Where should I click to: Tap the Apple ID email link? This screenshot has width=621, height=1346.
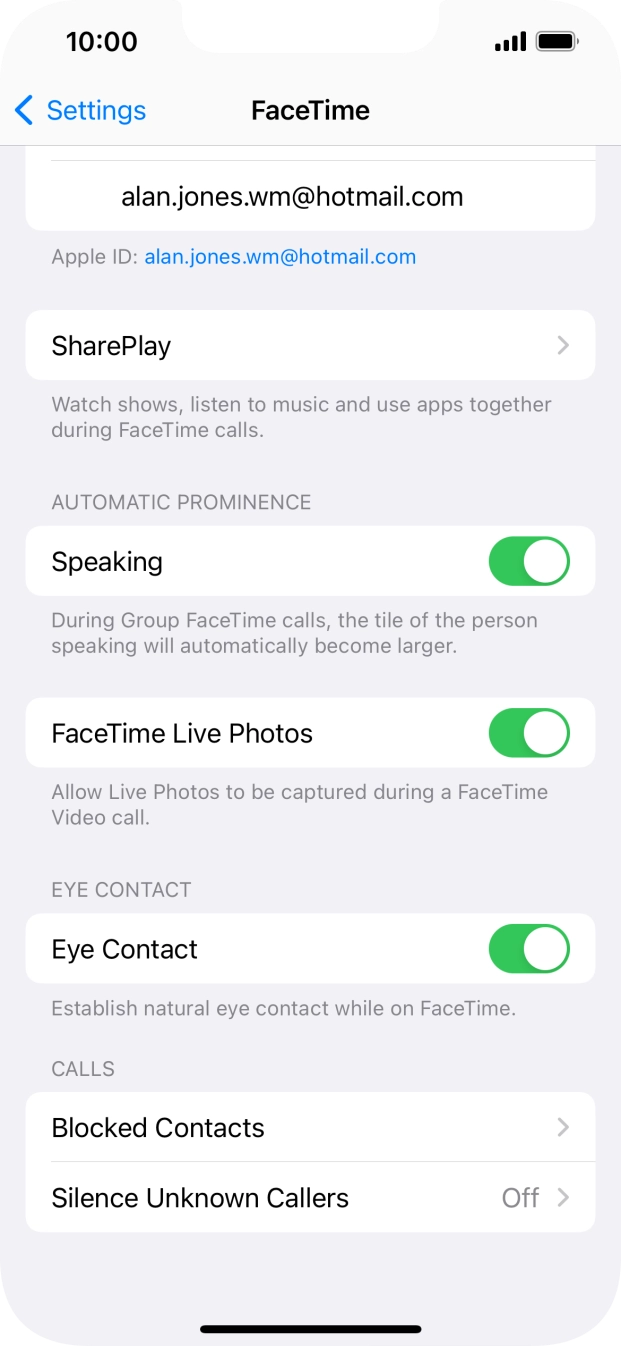(x=280, y=257)
